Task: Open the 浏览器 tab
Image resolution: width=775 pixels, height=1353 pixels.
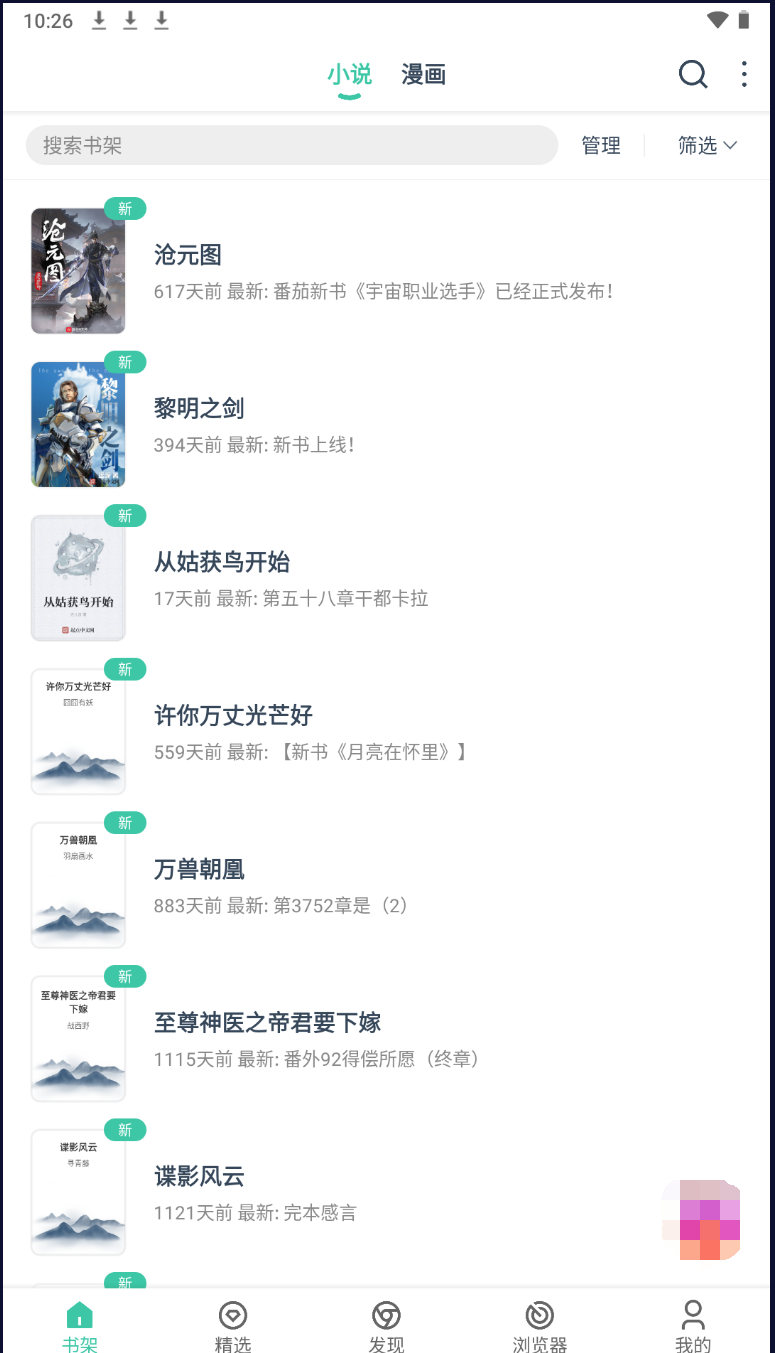Action: tap(540, 1327)
